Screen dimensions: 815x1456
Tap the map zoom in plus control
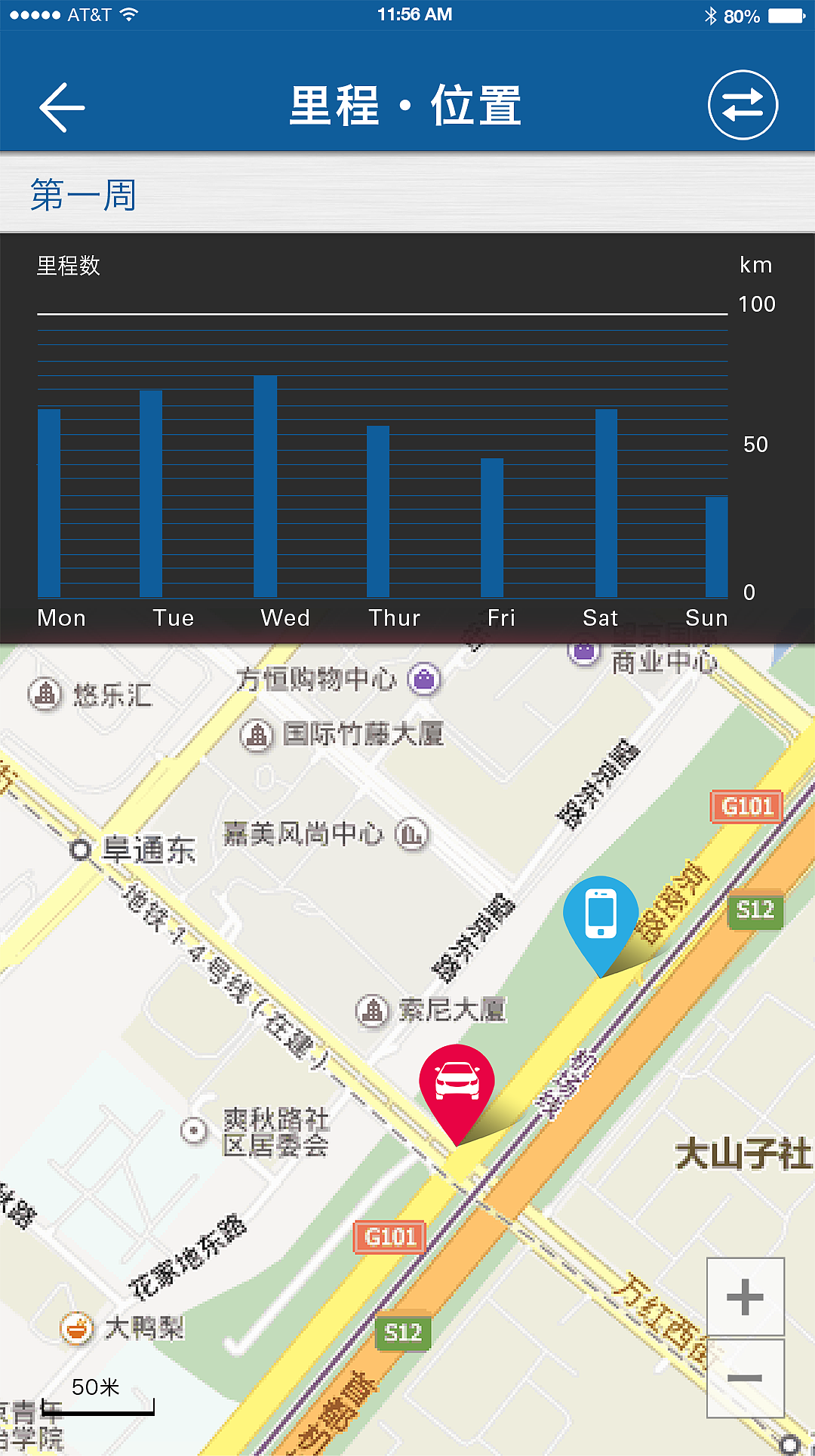[x=744, y=1297]
